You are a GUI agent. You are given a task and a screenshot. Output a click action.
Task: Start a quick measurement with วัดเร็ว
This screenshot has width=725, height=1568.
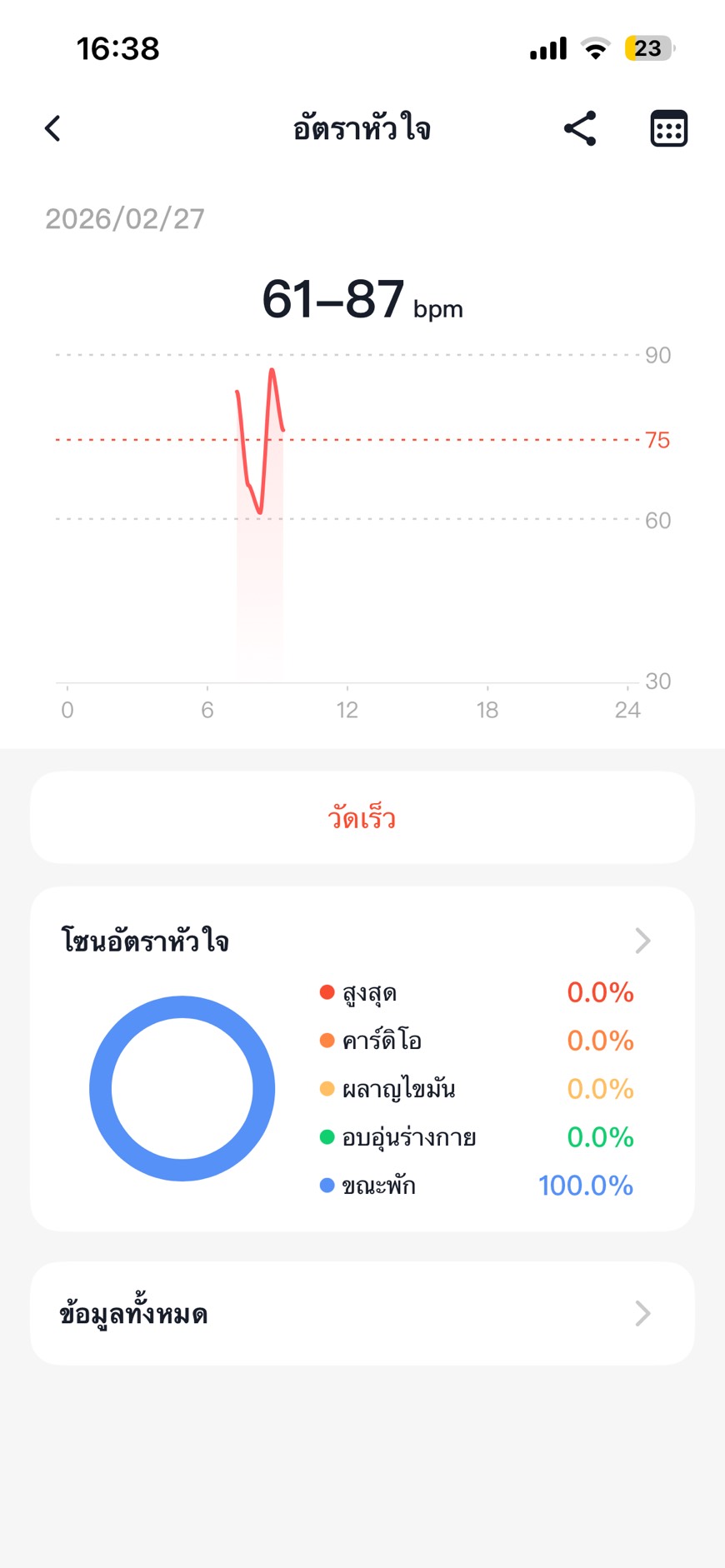click(362, 817)
